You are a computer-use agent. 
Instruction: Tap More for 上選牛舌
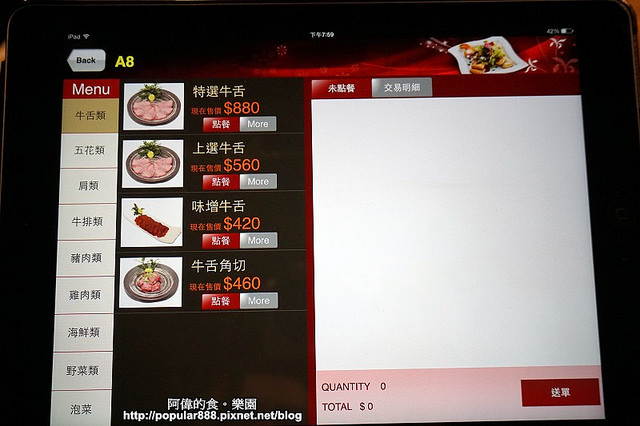coord(258,182)
